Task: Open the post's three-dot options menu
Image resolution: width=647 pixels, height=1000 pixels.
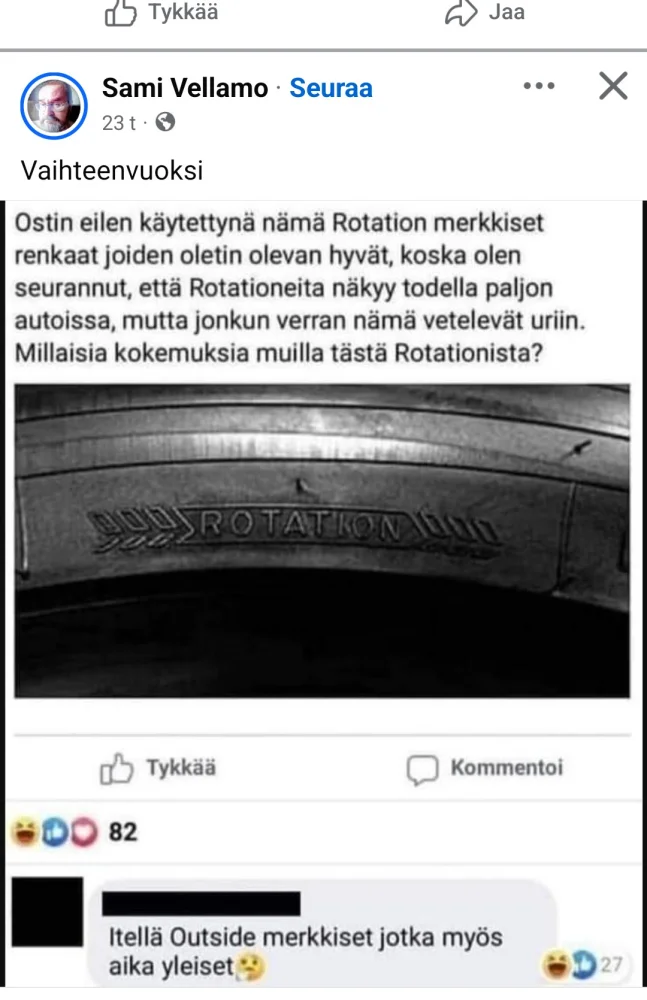Action: [539, 87]
